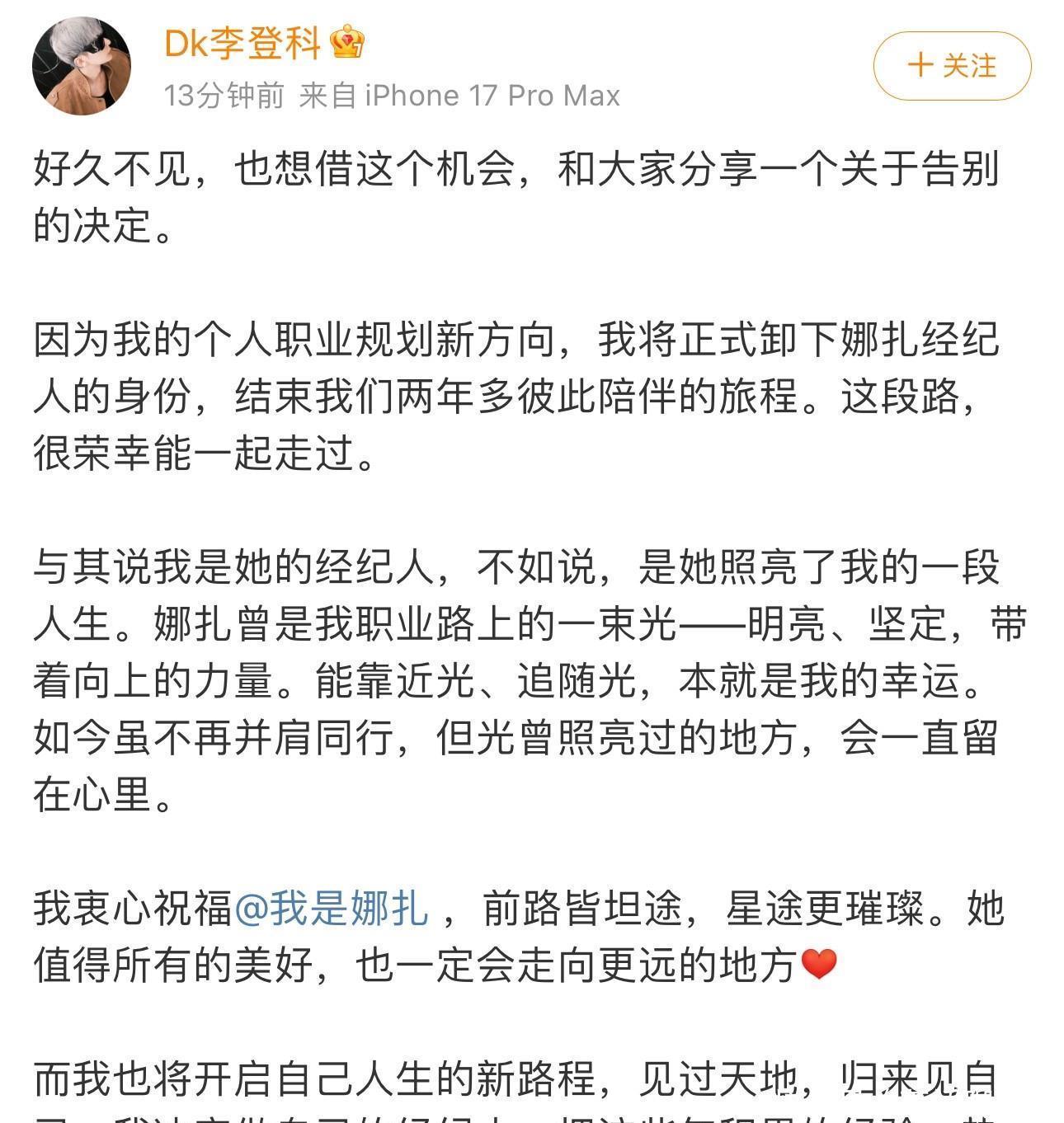Open Dk李登科's profile picture
The height and width of the screenshot is (1123, 1064).
pyautogui.click(x=81, y=66)
